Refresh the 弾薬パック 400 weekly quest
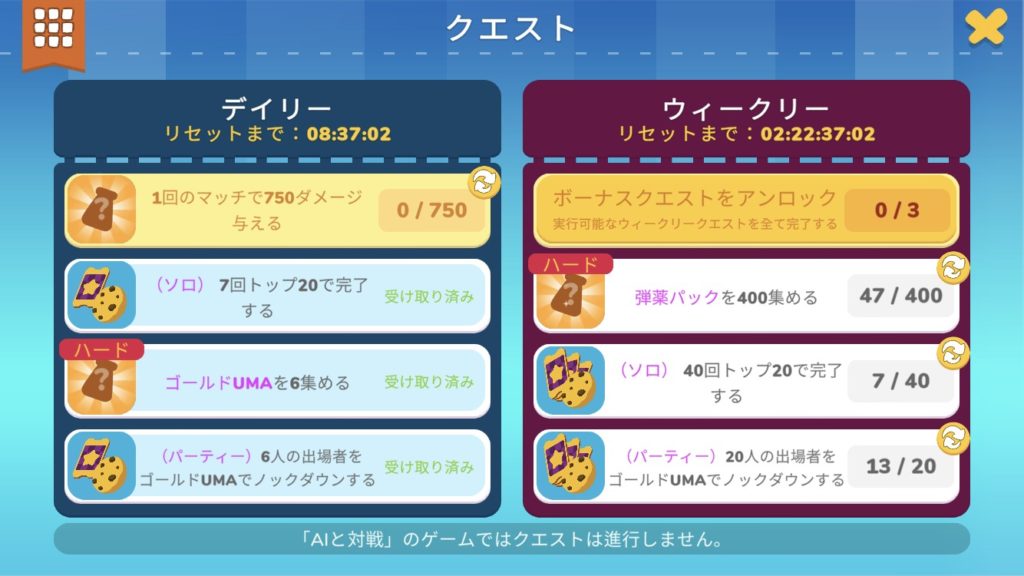1024x576 pixels. pyautogui.click(x=951, y=268)
